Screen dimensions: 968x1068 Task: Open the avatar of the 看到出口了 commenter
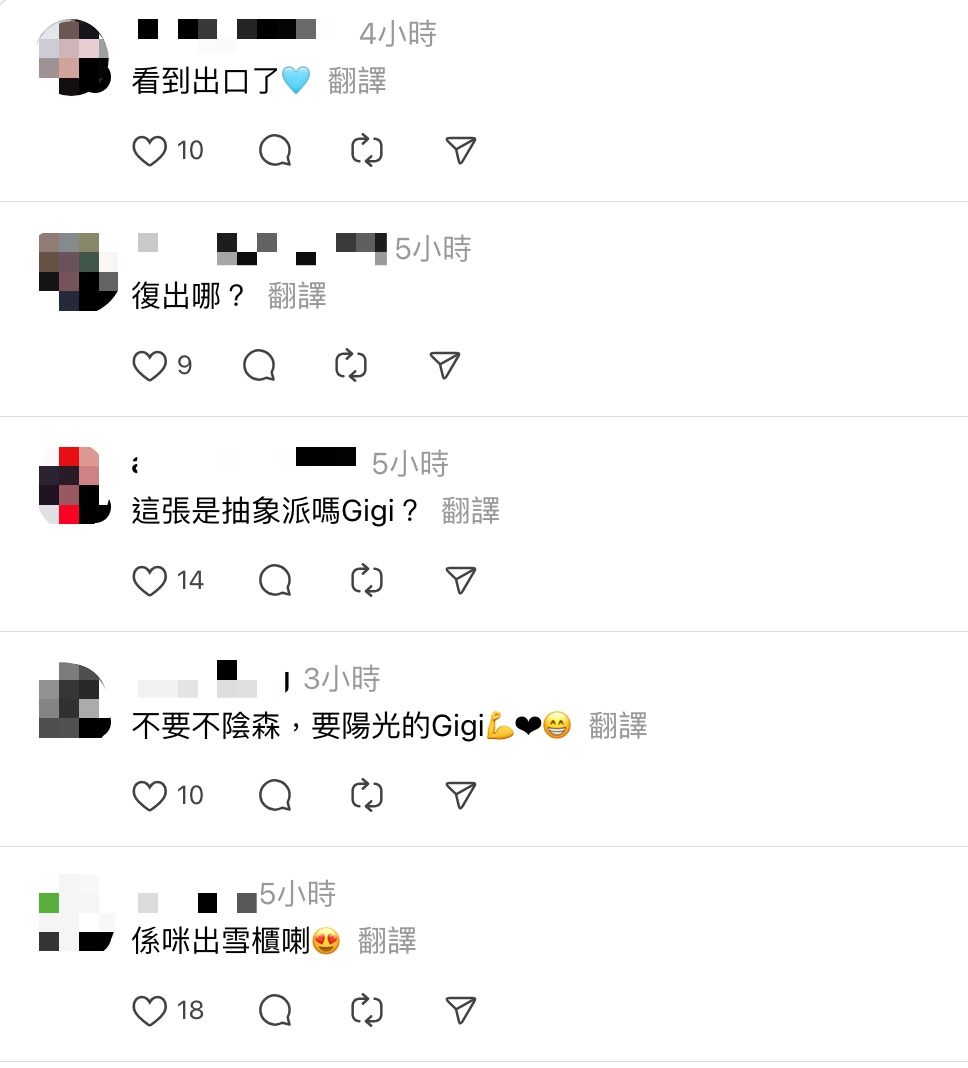77,58
